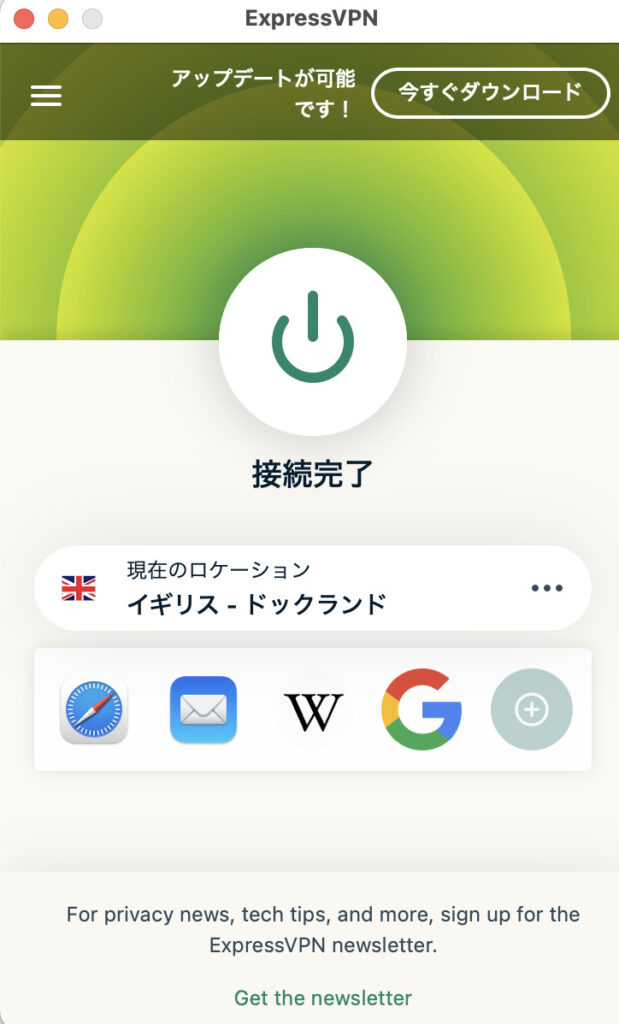The width and height of the screenshot is (619, 1024).
Task: Launch the Mail shortcut
Action: [203, 710]
